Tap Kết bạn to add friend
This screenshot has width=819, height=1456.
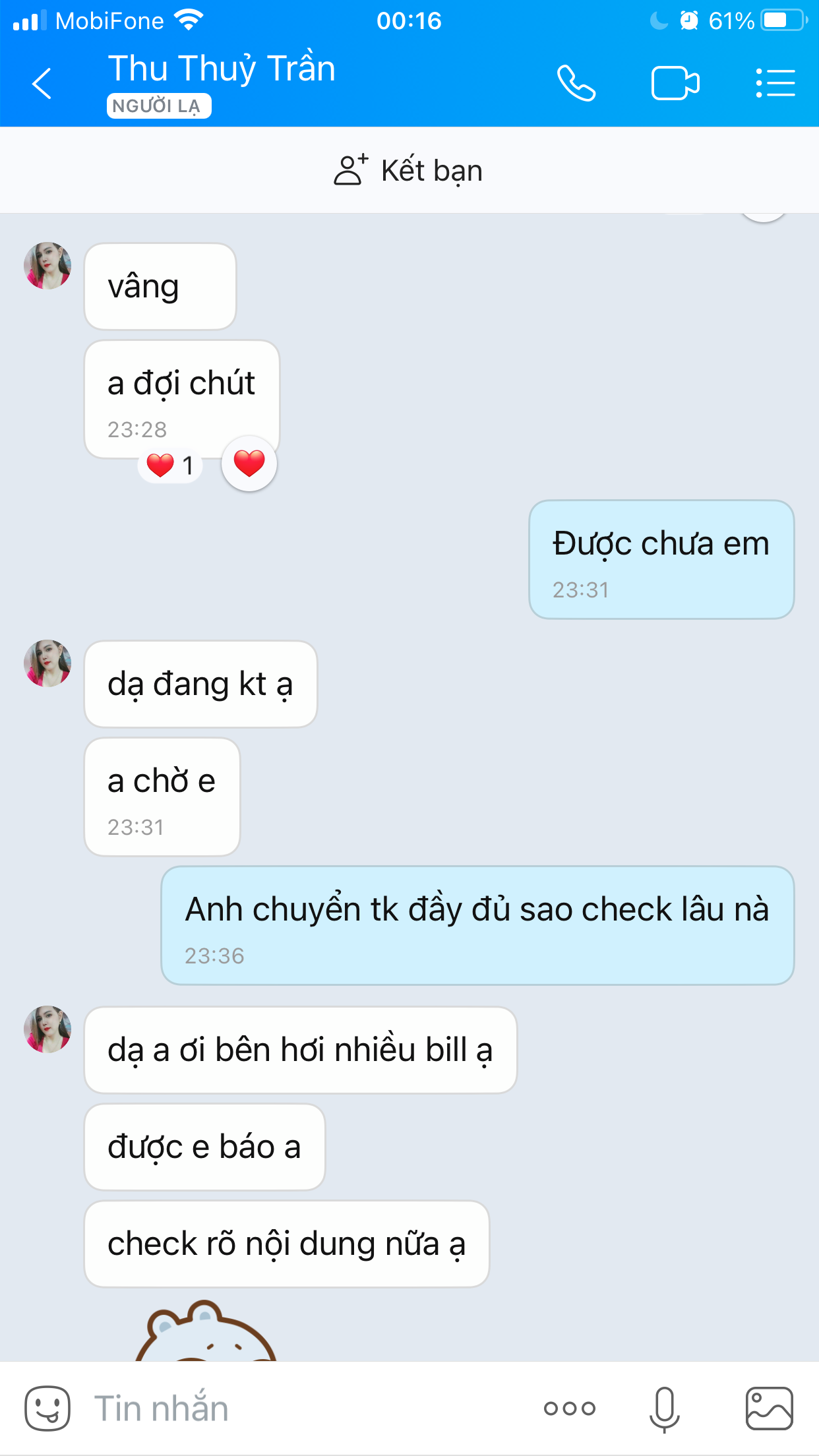(409, 170)
